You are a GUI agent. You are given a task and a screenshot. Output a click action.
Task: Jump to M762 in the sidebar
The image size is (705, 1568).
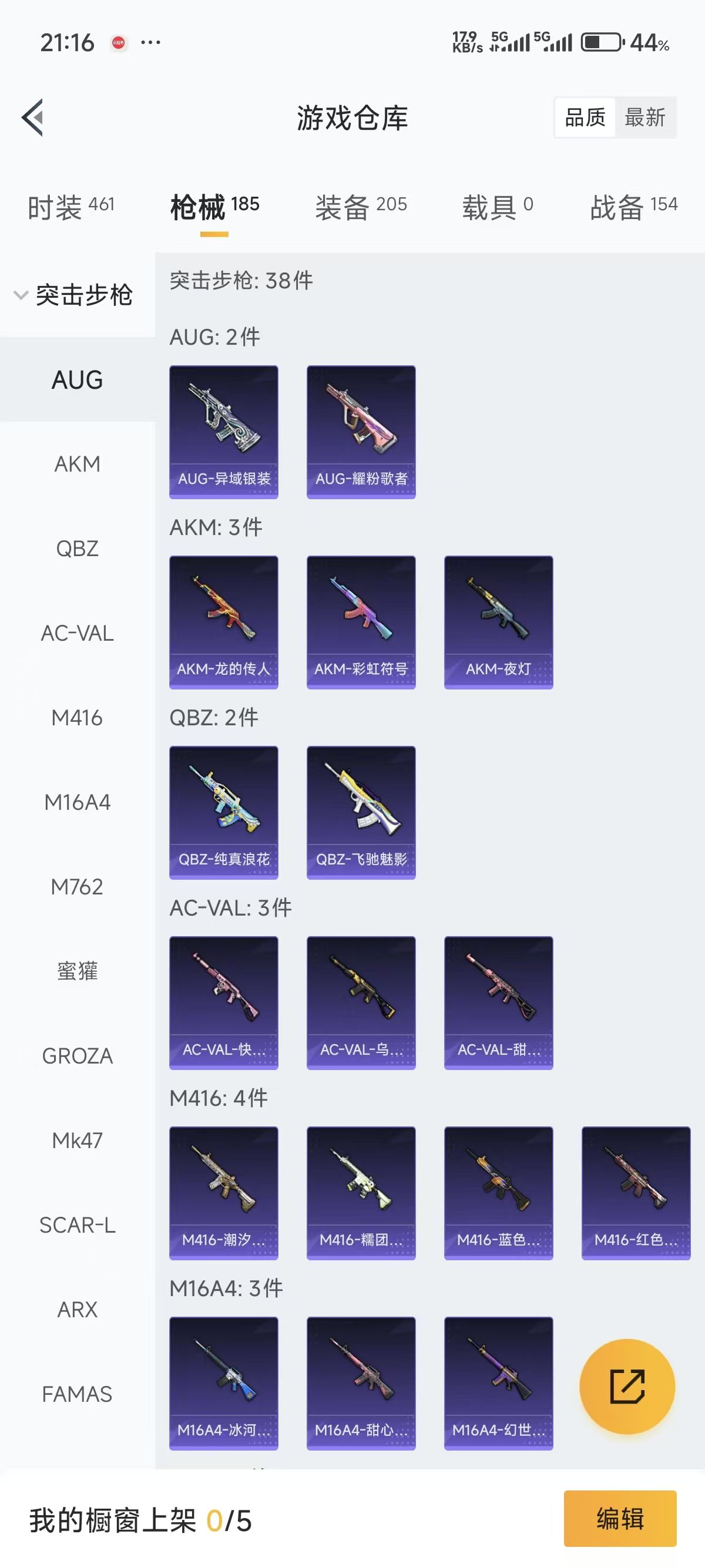[x=78, y=887]
